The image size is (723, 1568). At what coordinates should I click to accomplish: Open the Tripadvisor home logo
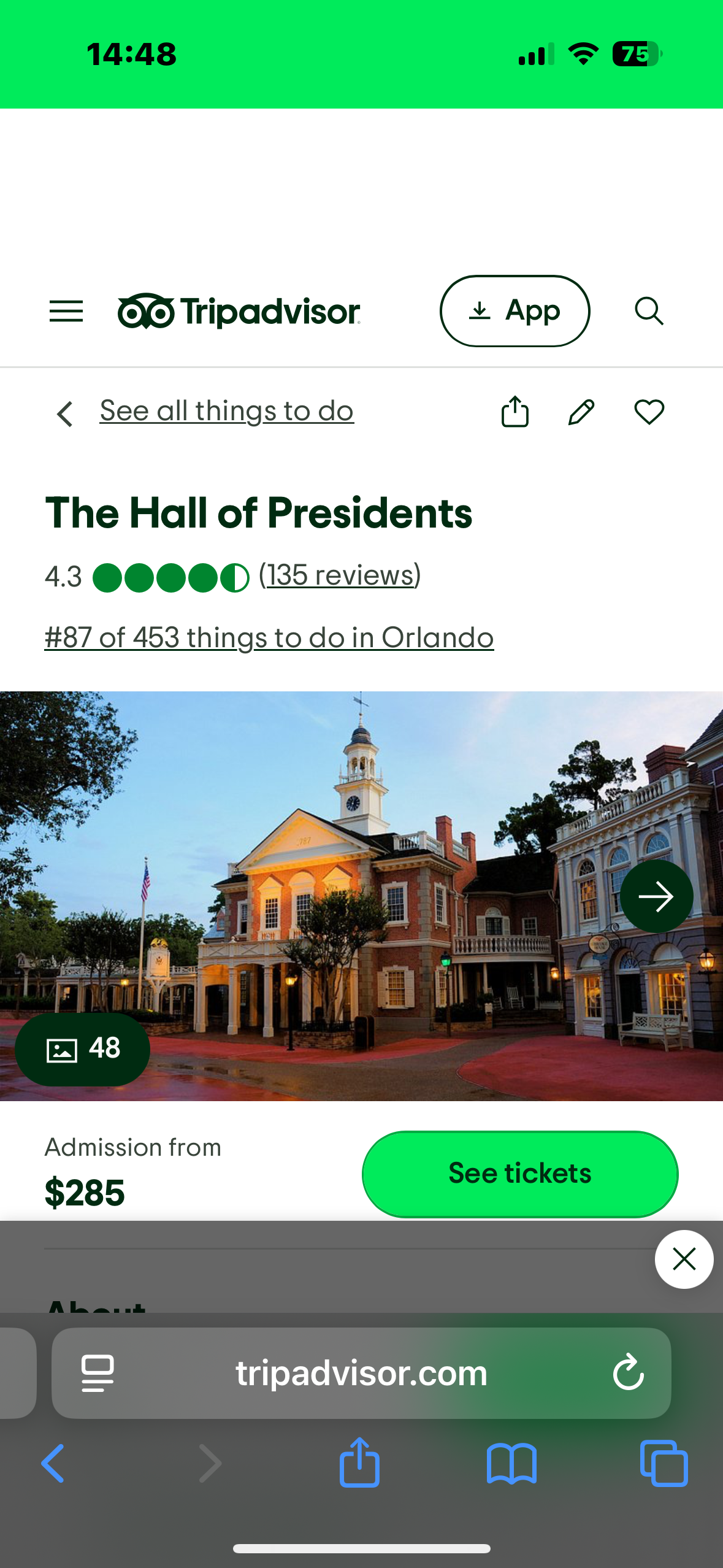tap(239, 312)
